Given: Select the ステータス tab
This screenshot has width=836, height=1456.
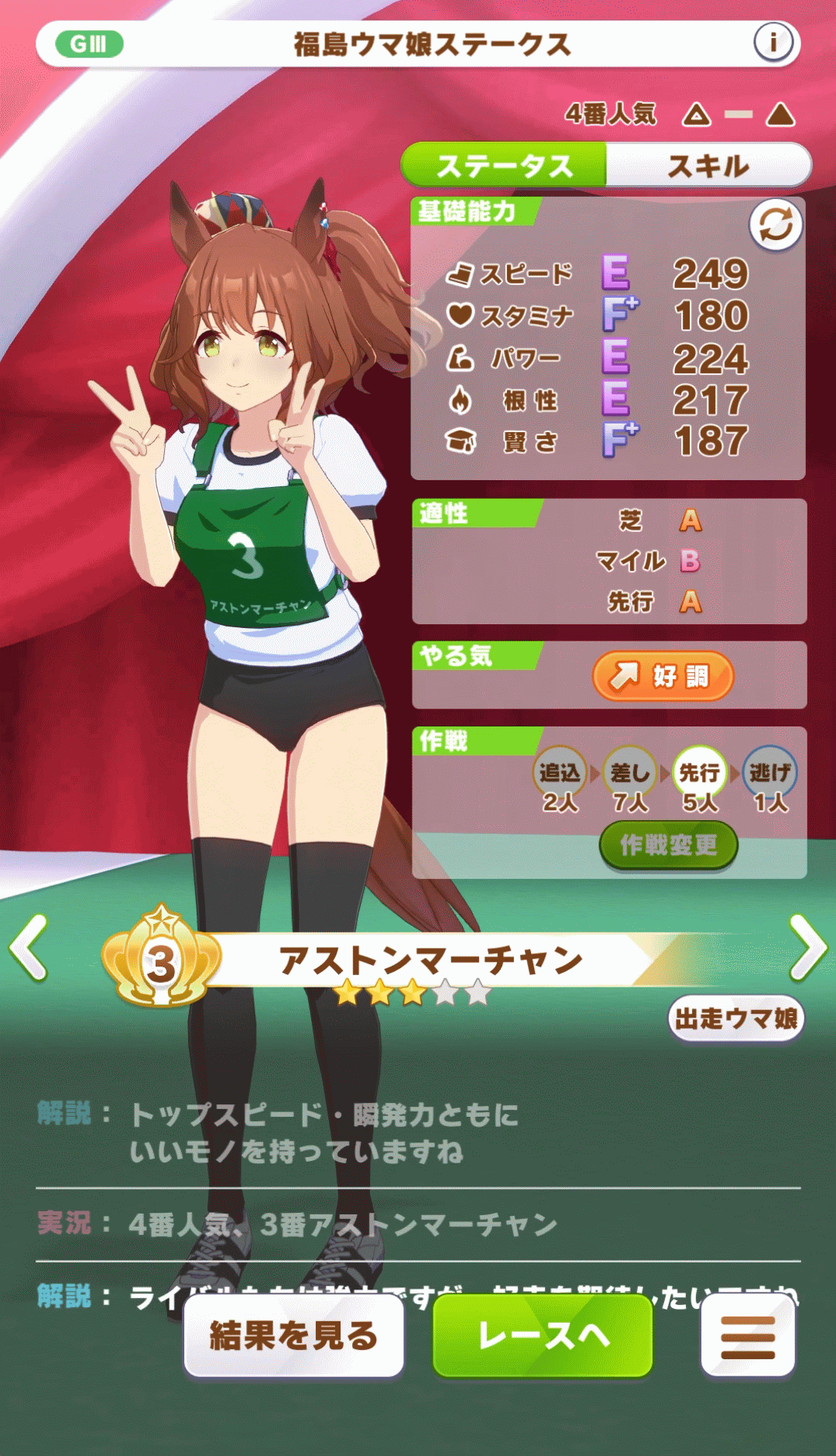Looking at the screenshot, I should click(504, 165).
